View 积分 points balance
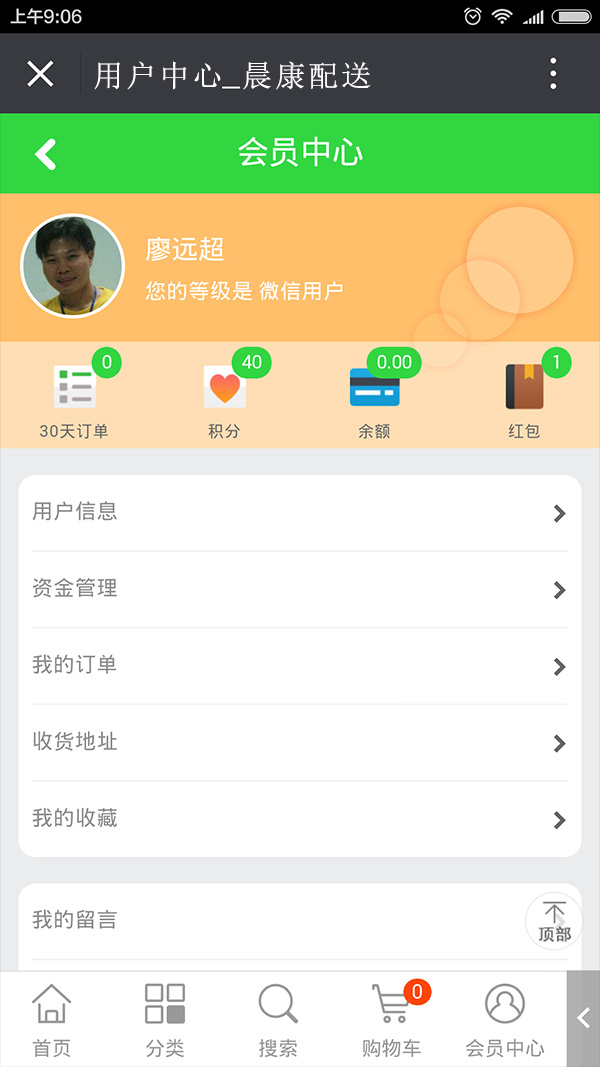The image size is (600, 1067). click(x=225, y=397)
